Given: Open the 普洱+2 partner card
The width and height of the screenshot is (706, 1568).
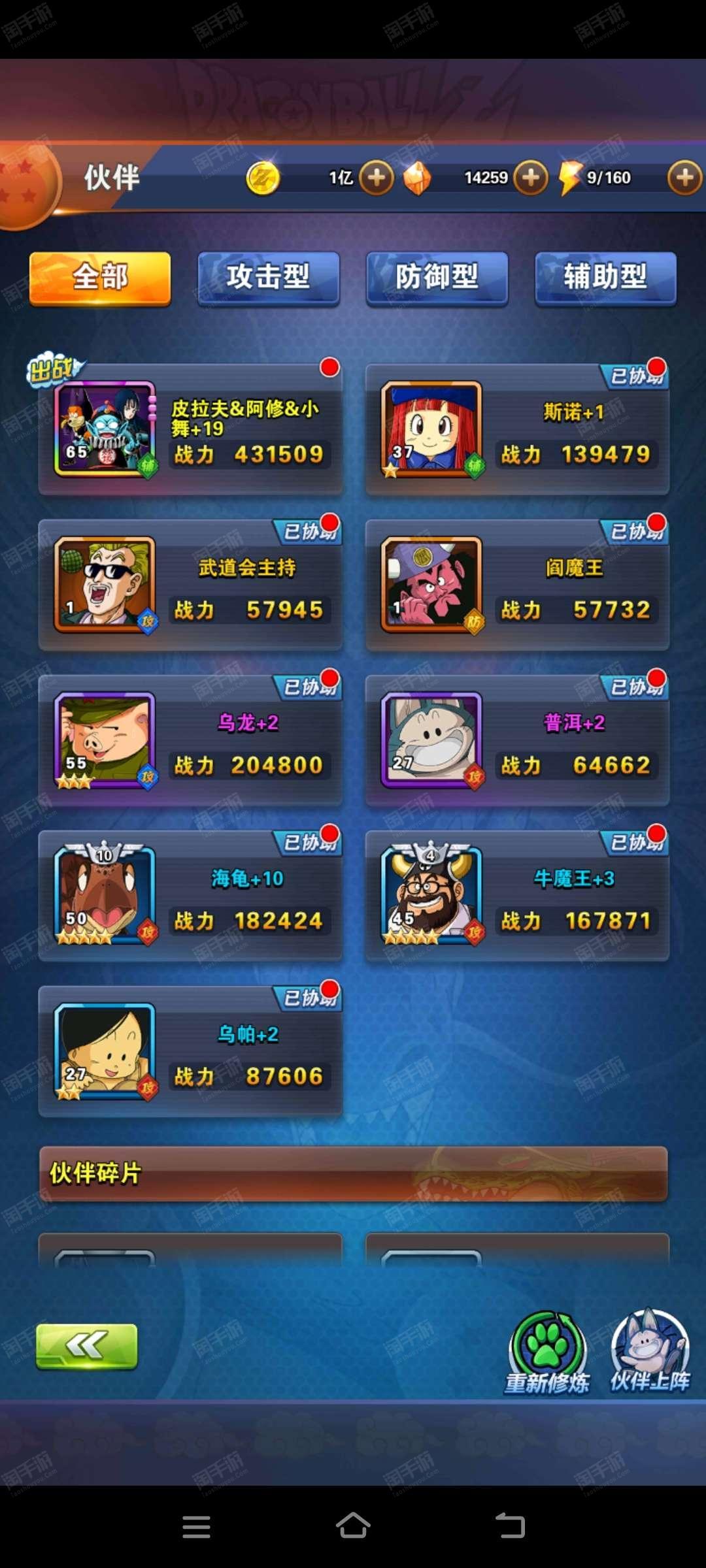Looking at the screenshot, I should 517,740.
